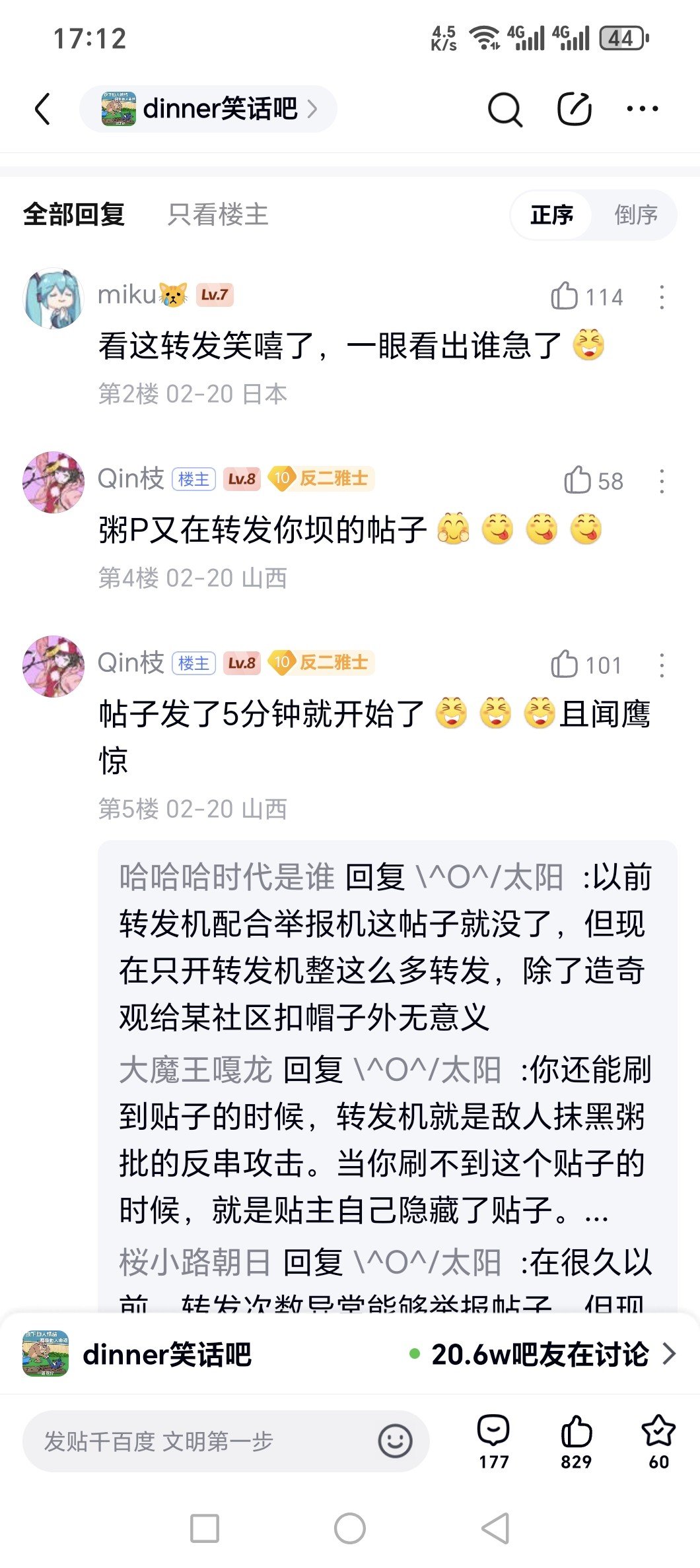Like miku's reply with 114 likes
700x1568 pixels.
click(x=586, y=297)
